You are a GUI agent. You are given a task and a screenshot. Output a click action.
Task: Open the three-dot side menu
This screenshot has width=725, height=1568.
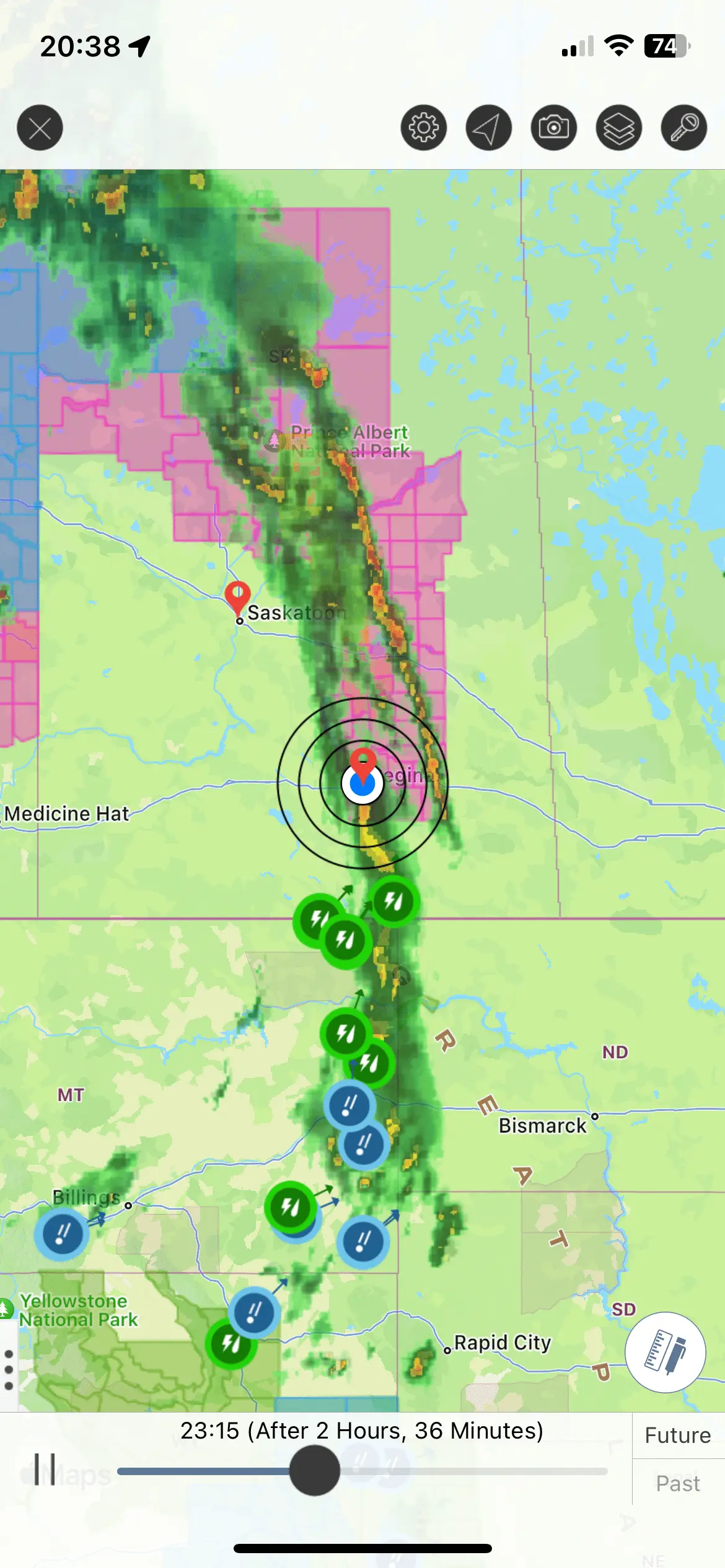[9, 1370]
